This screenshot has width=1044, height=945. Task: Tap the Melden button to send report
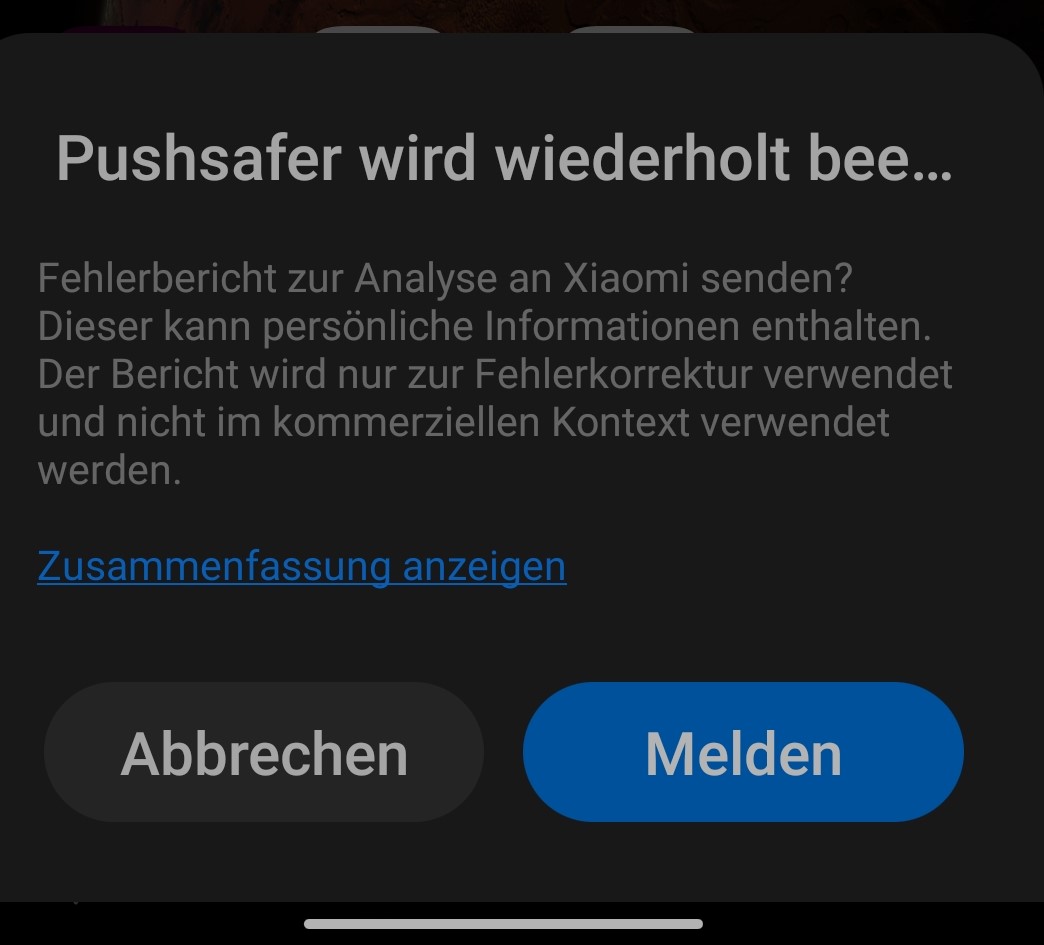point(743,753)
